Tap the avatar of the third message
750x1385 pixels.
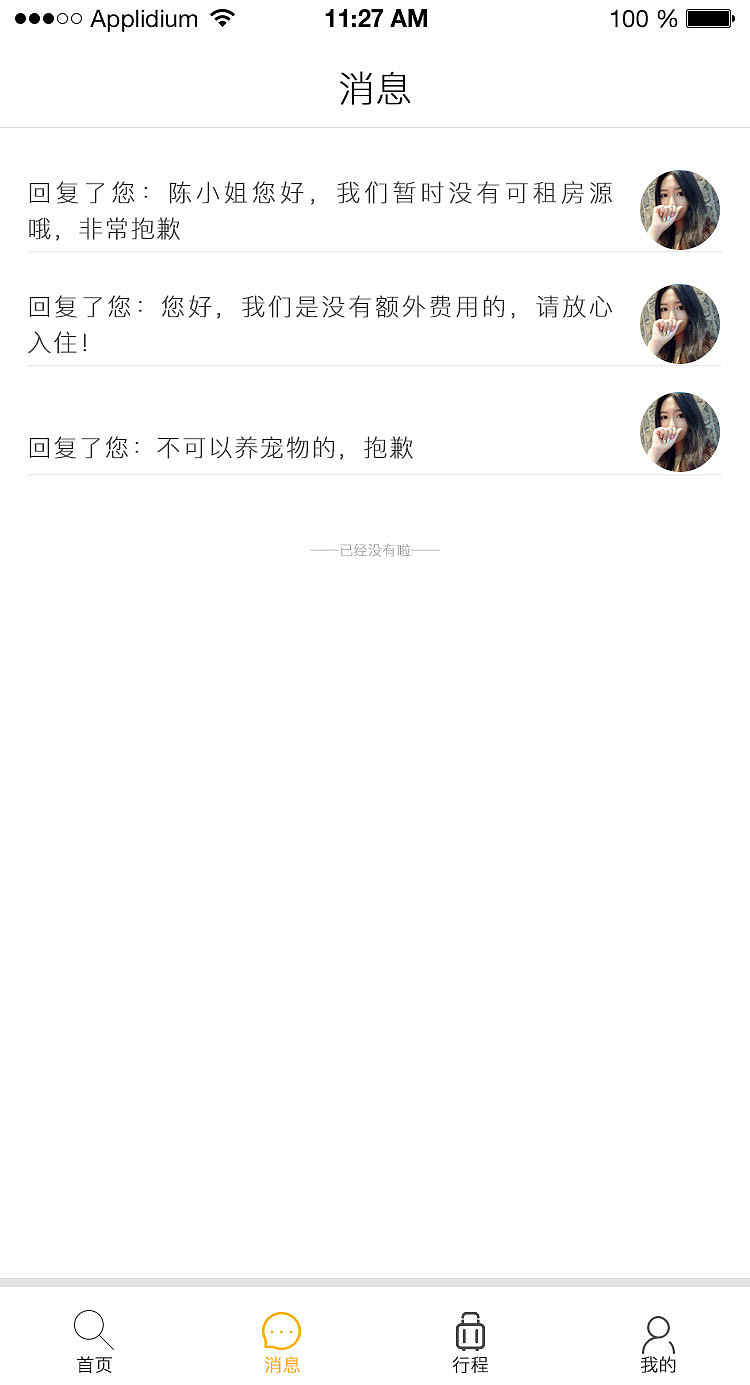tap(680, 432)
